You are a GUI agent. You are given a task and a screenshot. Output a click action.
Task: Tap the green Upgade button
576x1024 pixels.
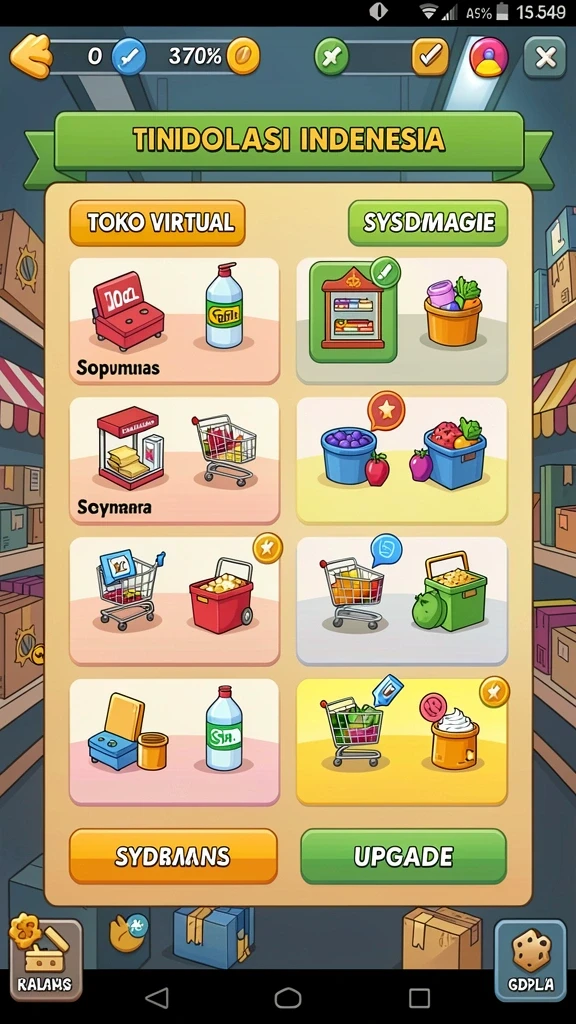coord(404,856)
